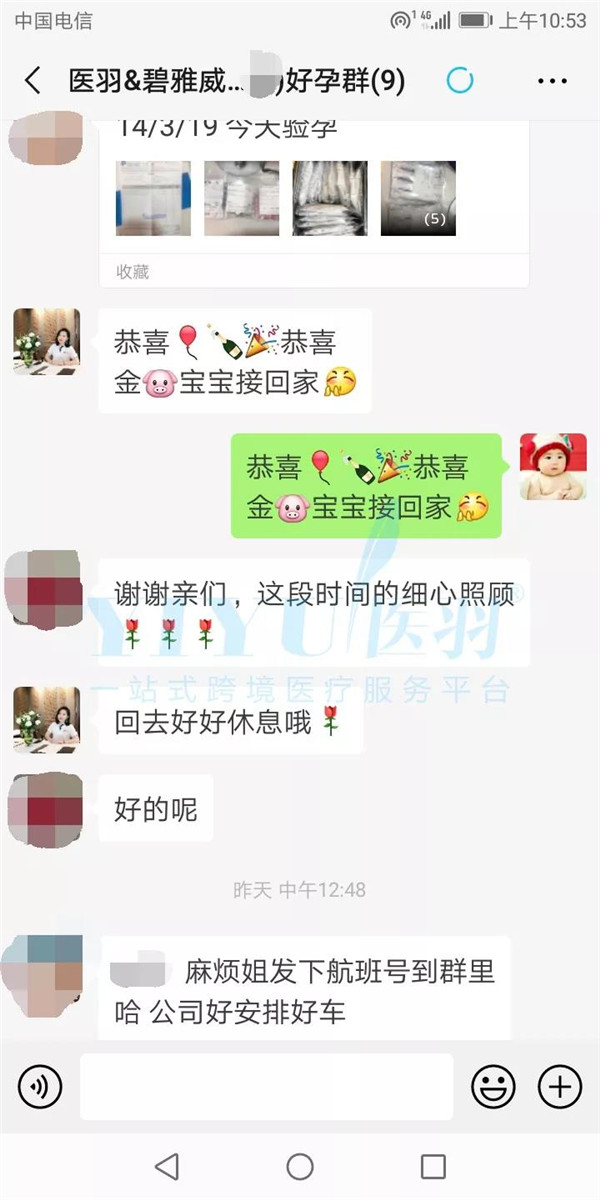
Task: Tap the avatar beside 回去好好休息哦
Action: coord(46,720)
